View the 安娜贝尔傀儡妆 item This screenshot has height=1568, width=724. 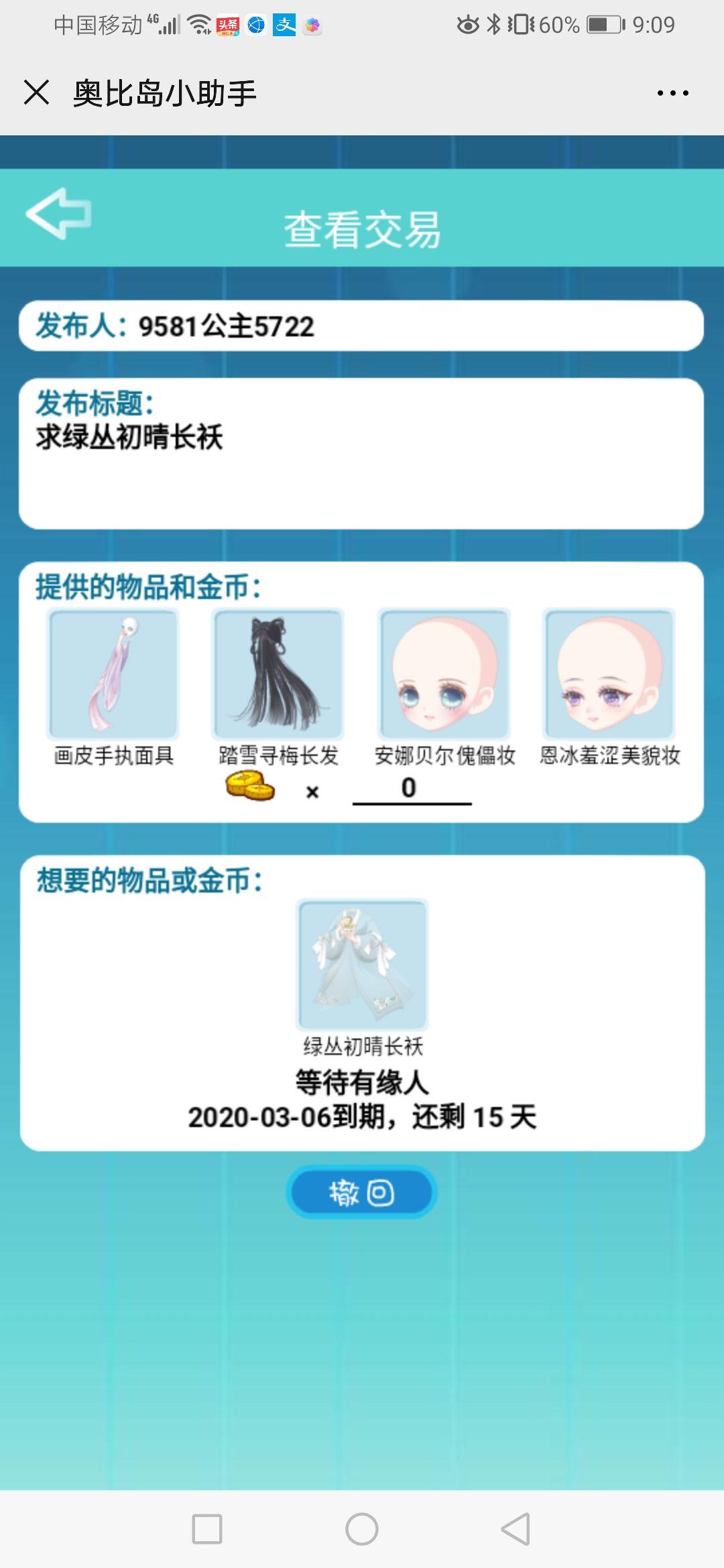pyautogui.click(x=444, y=674)
